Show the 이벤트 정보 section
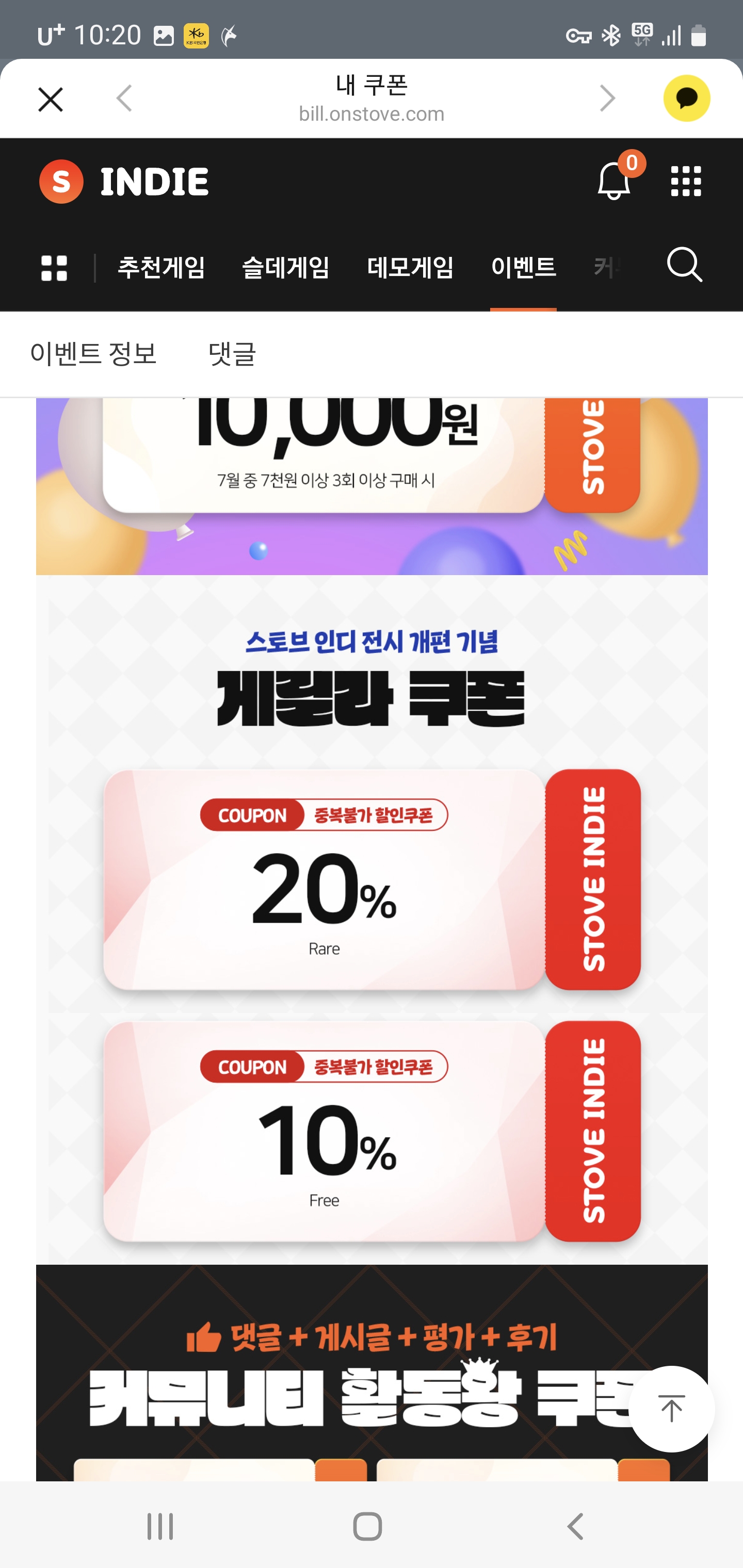 (x=93, y=354)
